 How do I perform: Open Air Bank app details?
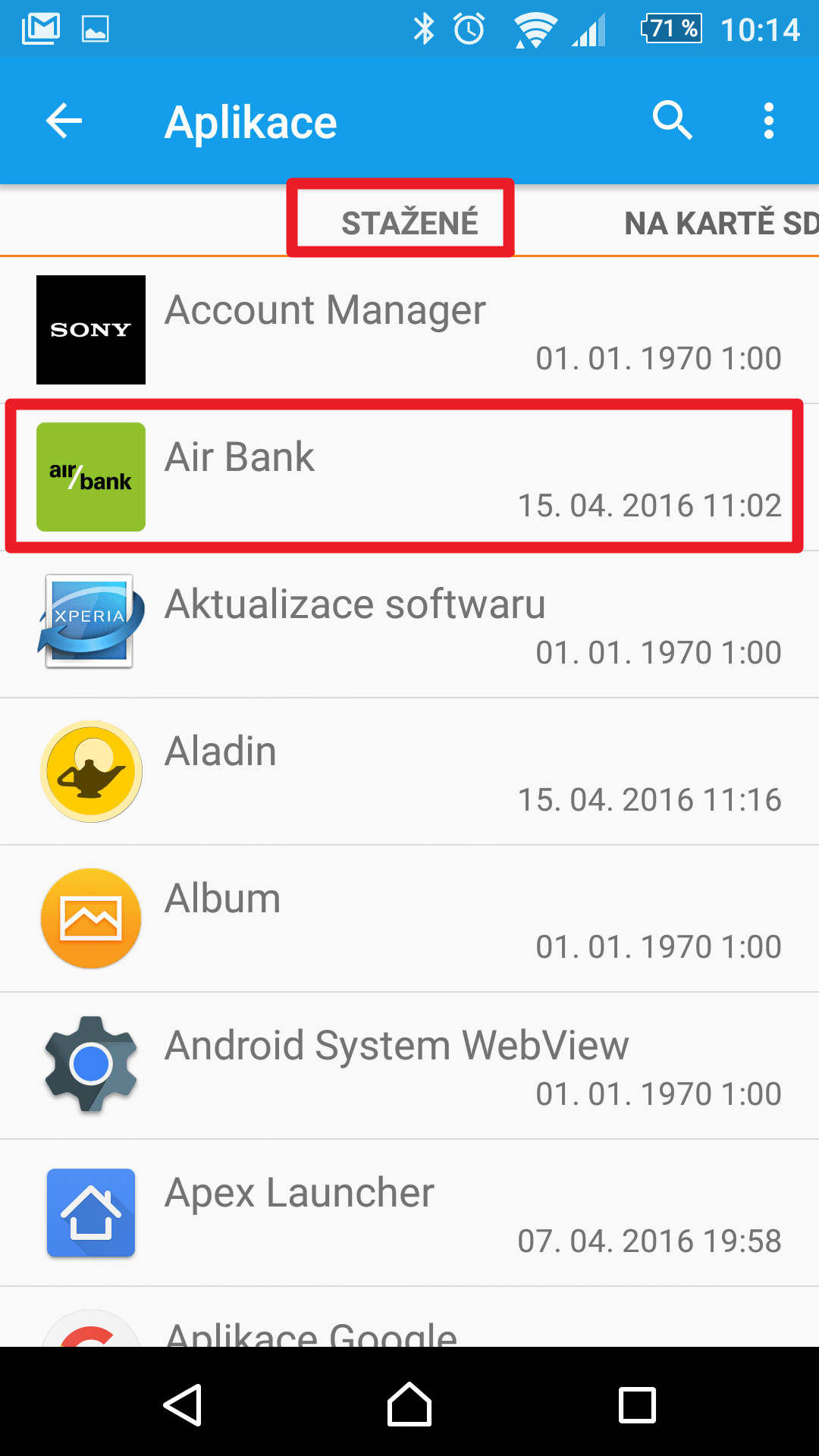tap(409, 477)
